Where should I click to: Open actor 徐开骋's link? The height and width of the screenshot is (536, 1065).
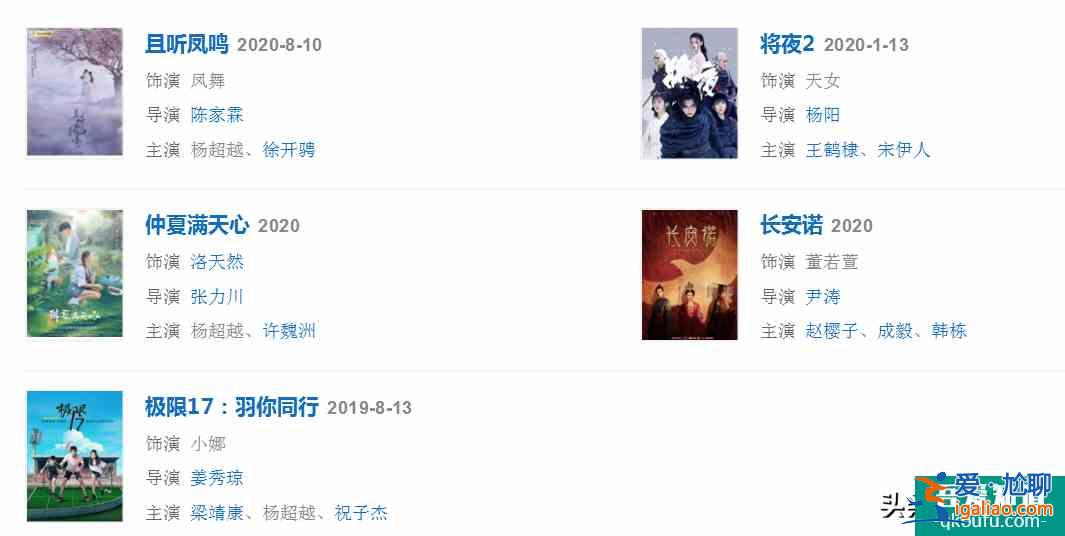point(289,150)
